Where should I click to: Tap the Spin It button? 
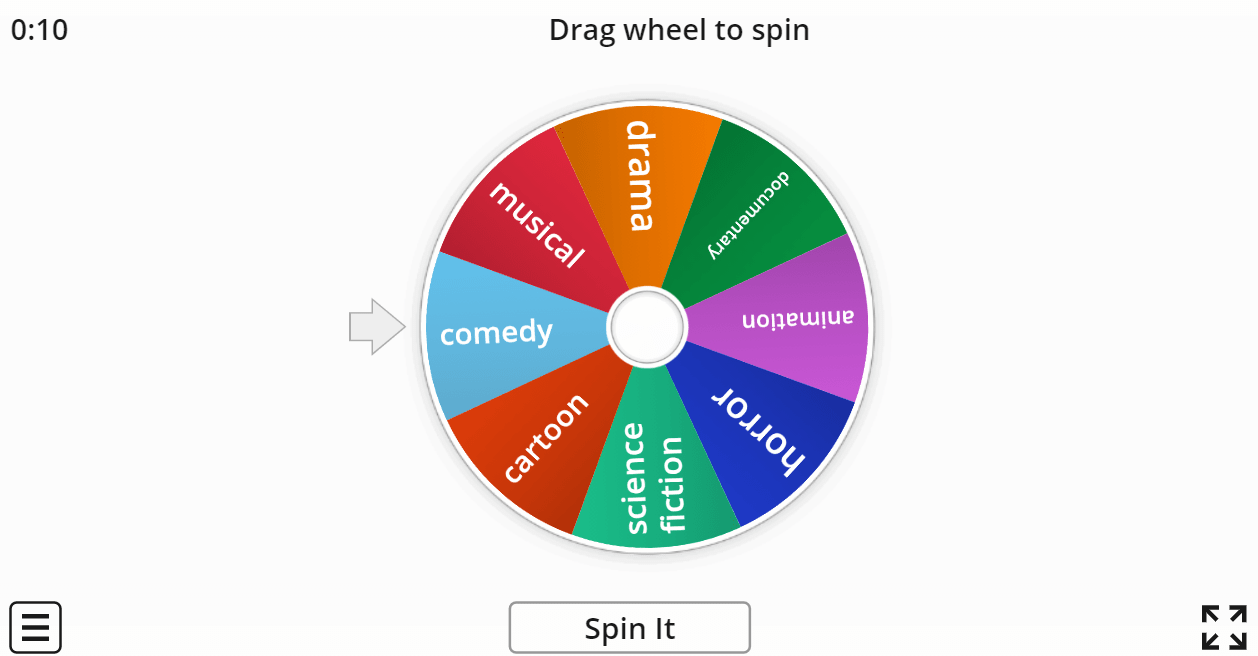click(x=629, y=628)
